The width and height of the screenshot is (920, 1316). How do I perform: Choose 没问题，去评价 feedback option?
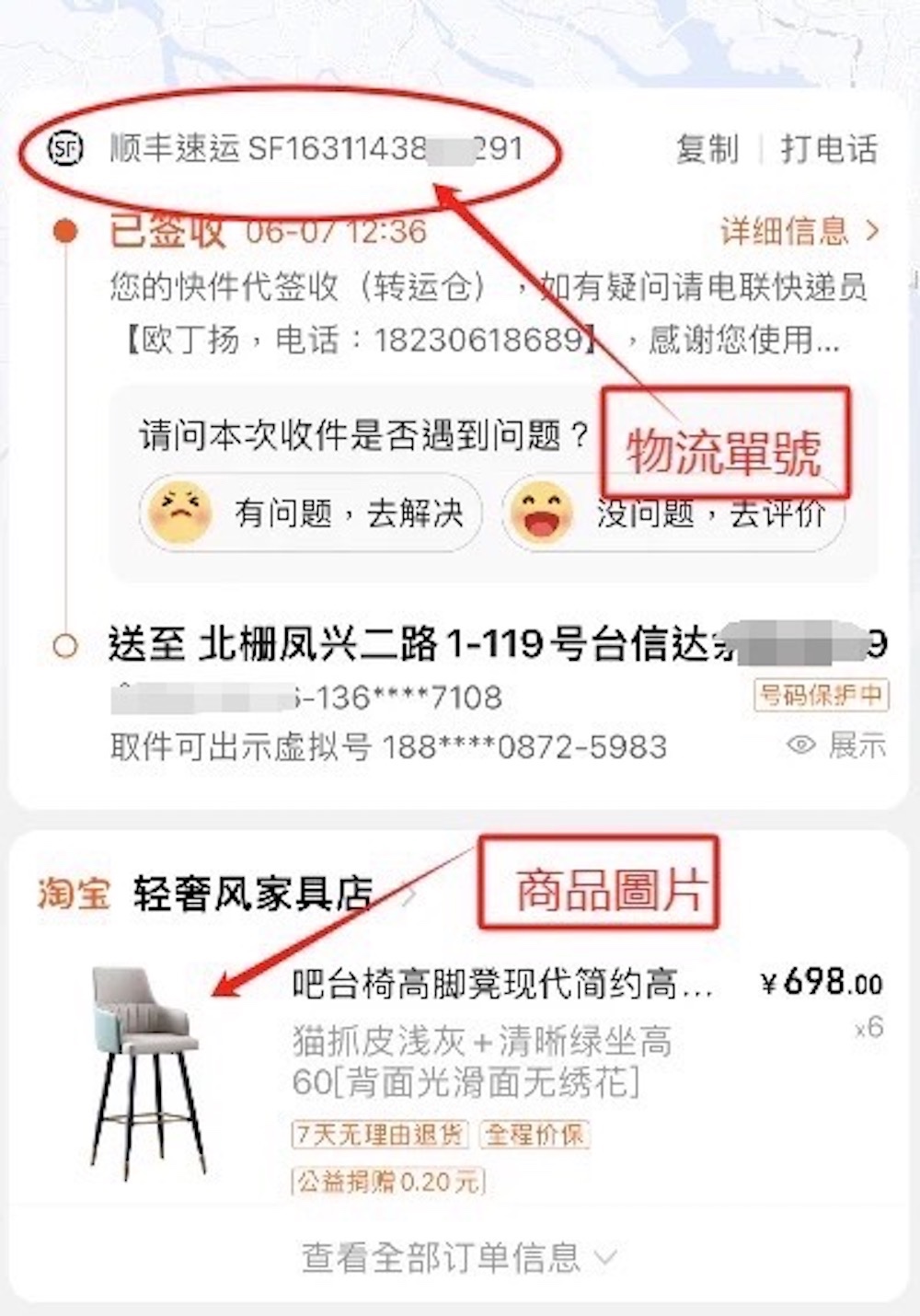673,514
